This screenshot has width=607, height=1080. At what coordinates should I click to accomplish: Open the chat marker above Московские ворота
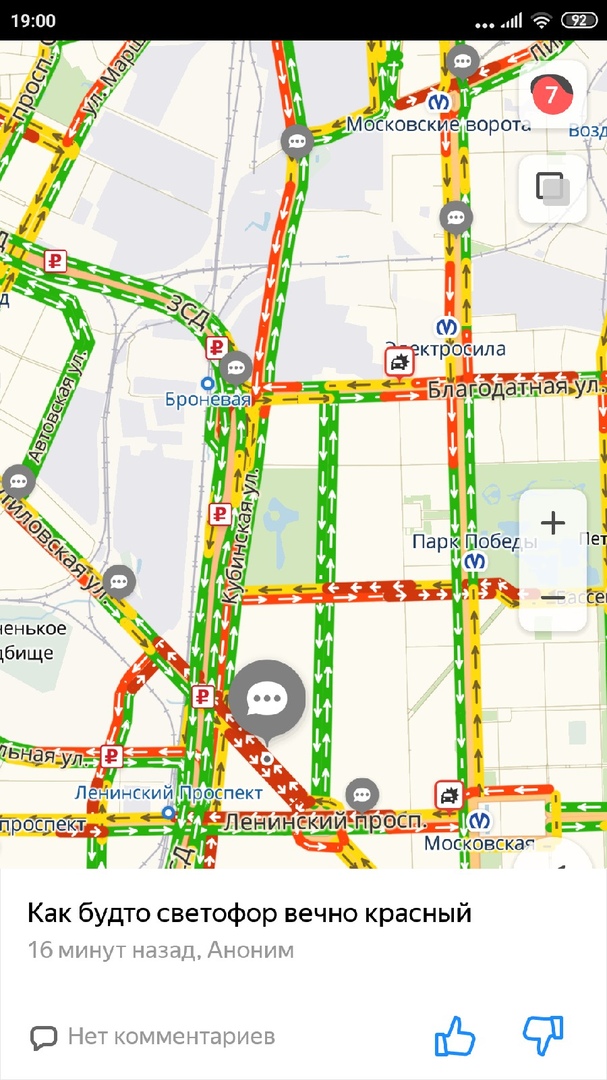[x=462, y=61]
